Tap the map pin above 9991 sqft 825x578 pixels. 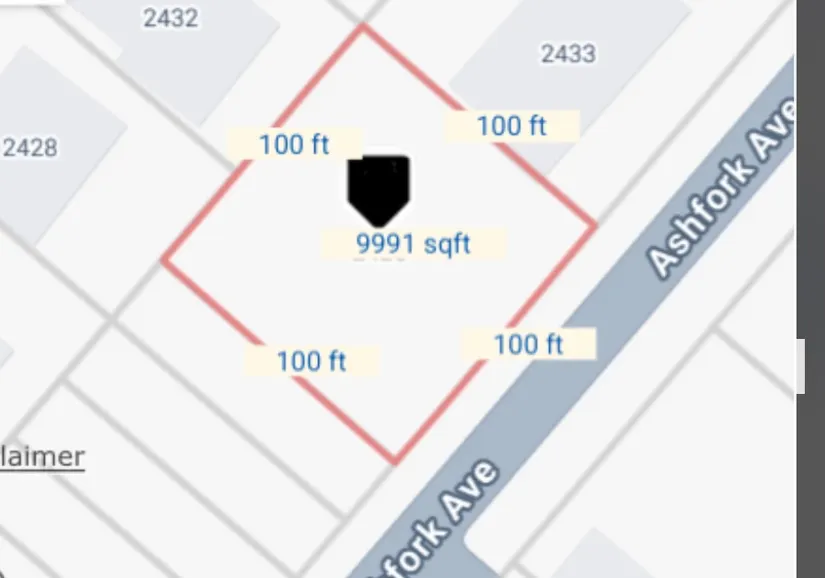point(378,189)
